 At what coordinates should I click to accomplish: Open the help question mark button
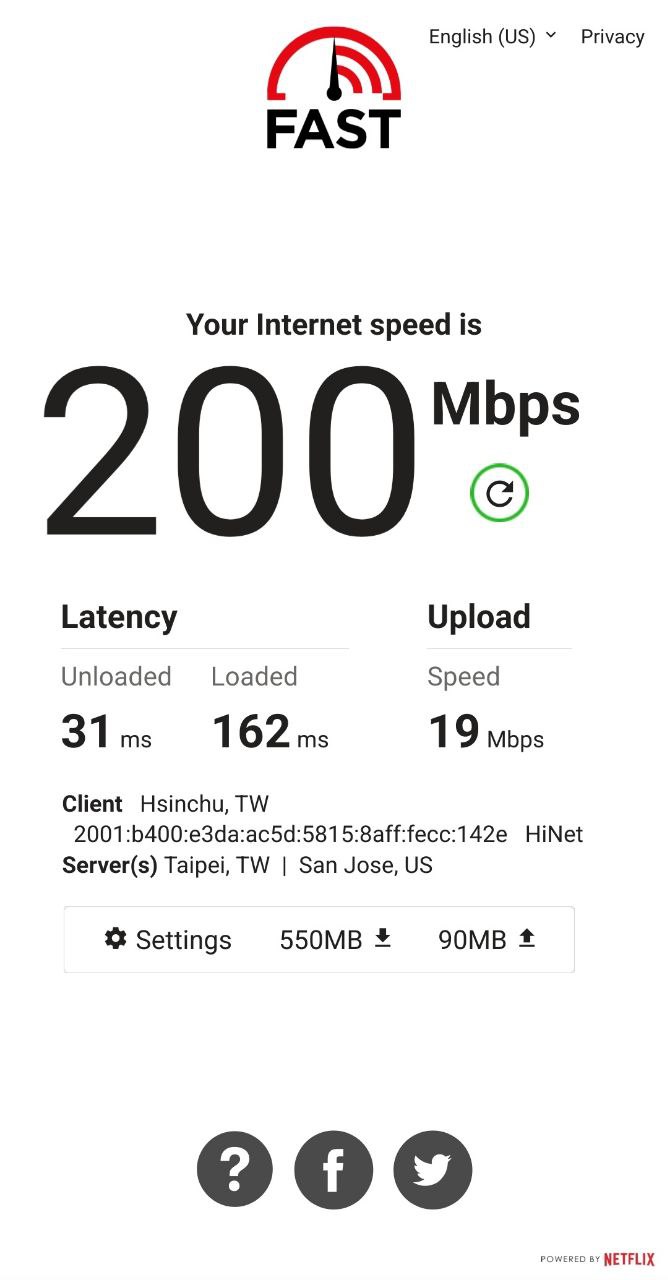(235, 1169)
